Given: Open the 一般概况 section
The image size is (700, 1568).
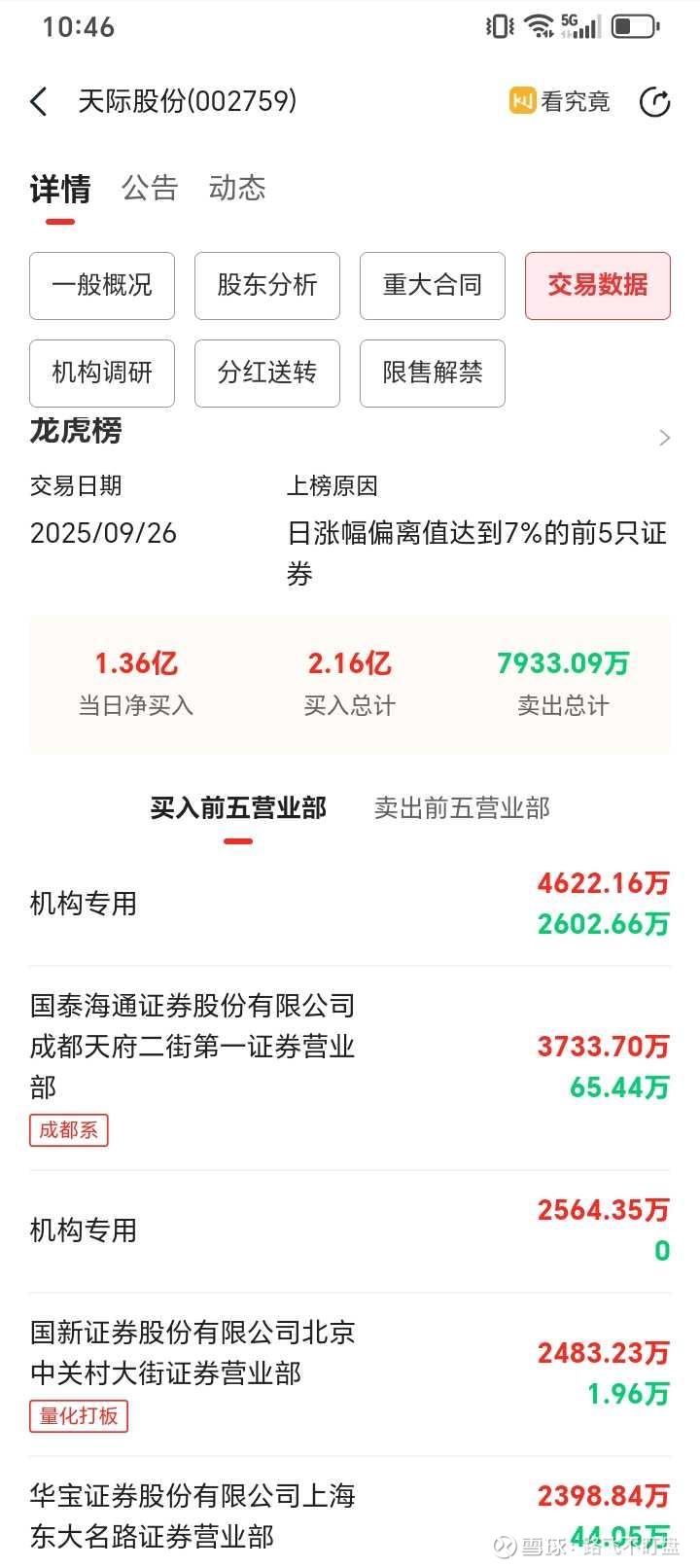Looking at the screenshot, I should pos(101,285).
